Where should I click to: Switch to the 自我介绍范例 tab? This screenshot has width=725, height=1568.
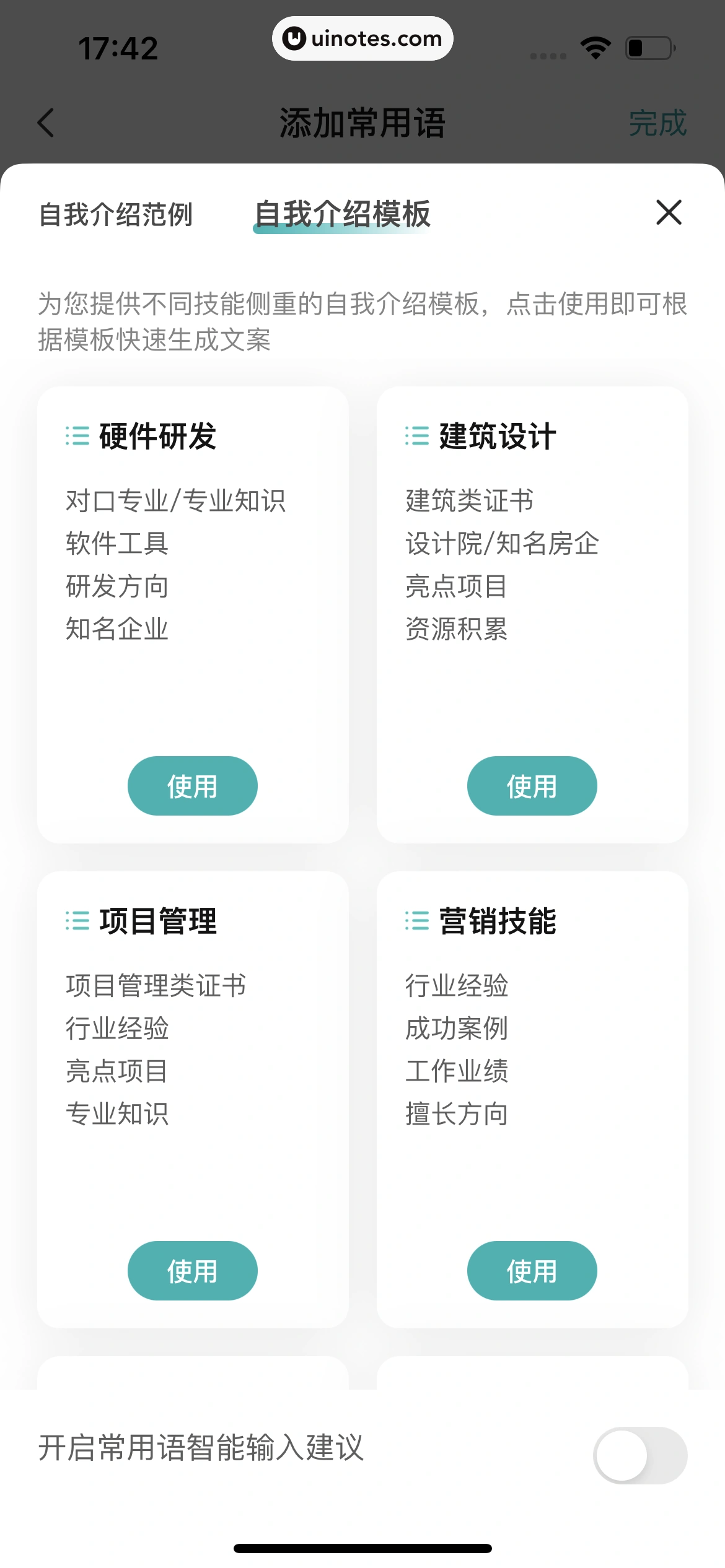116,215
